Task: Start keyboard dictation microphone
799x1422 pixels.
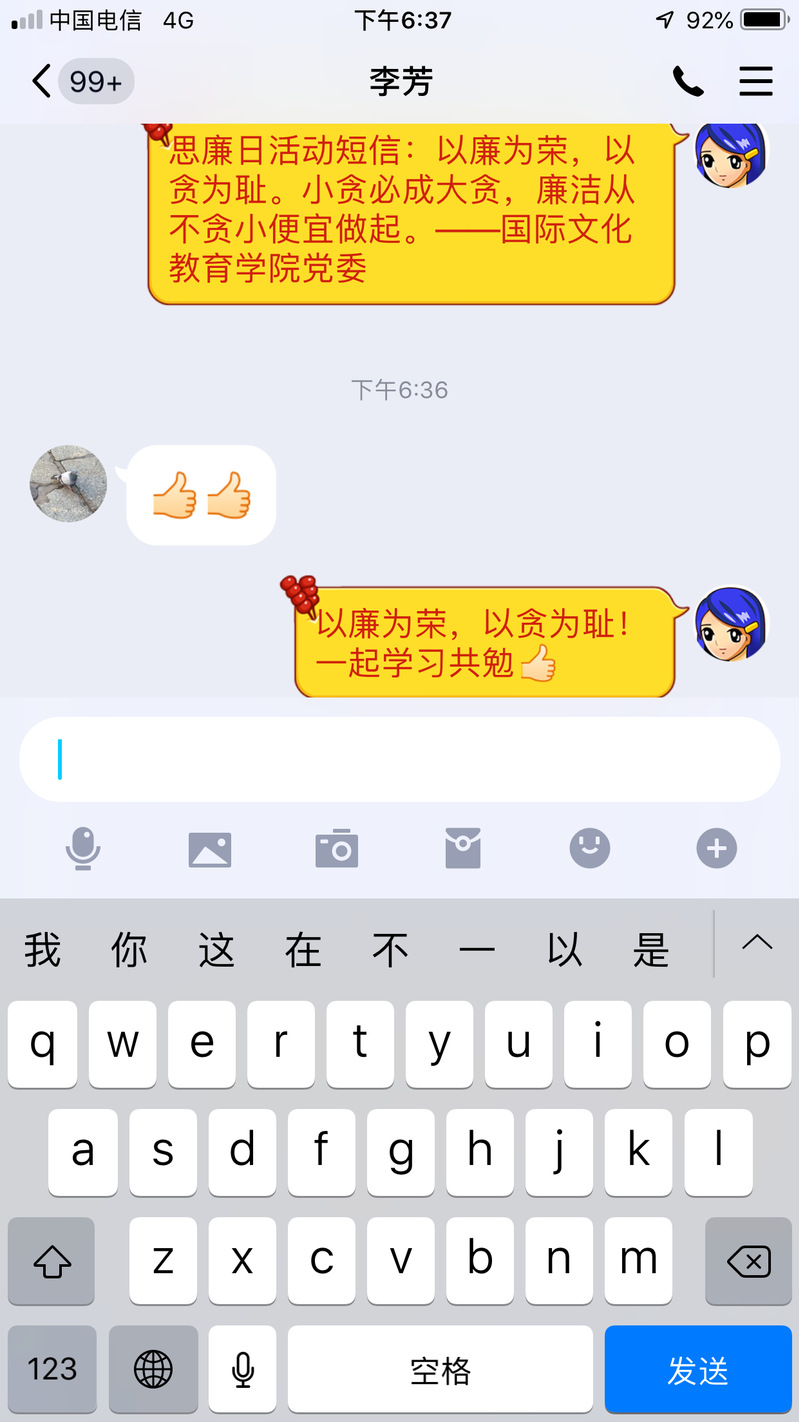Action: point(242,1369)
